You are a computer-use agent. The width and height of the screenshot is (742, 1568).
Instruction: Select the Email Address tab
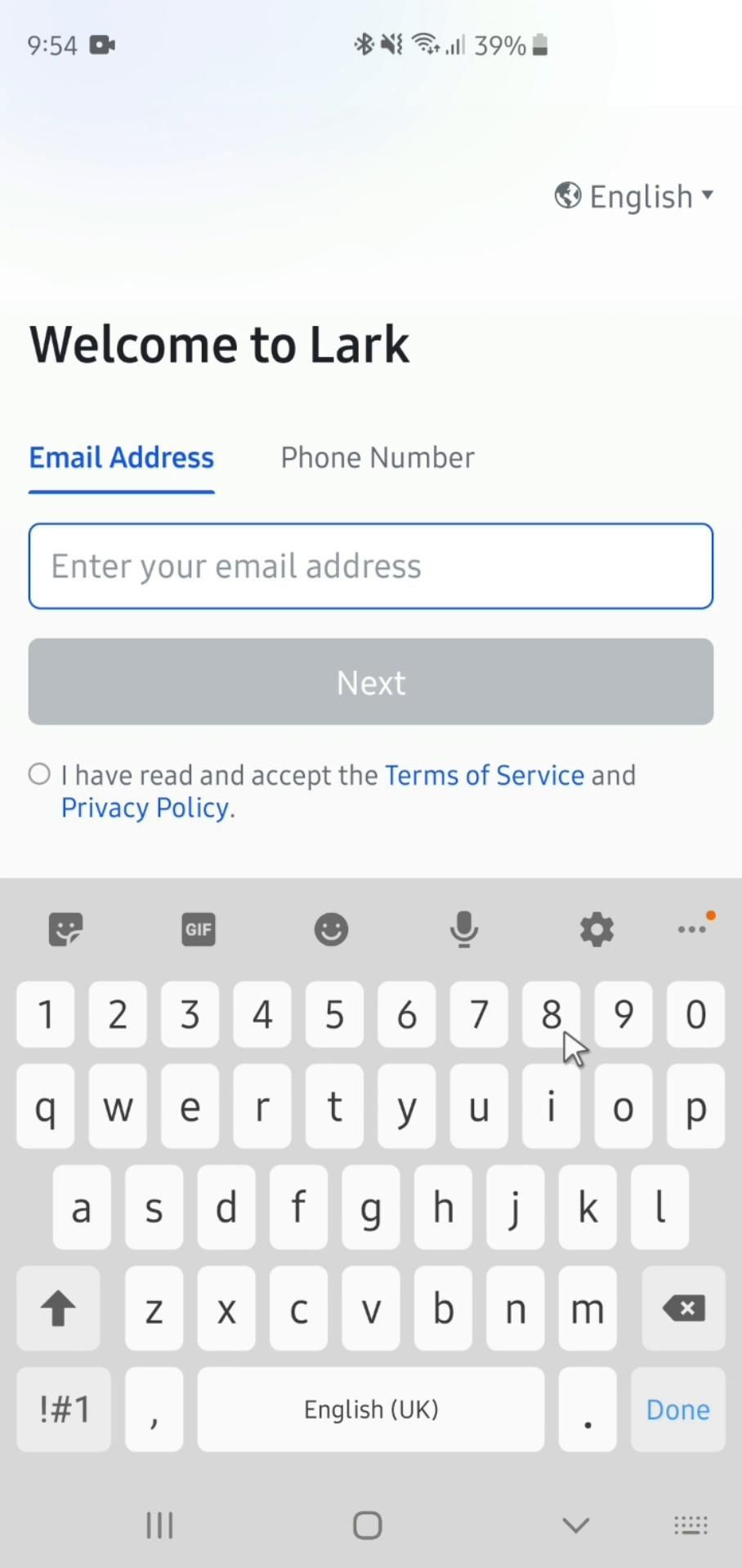[x=122, y=458]
